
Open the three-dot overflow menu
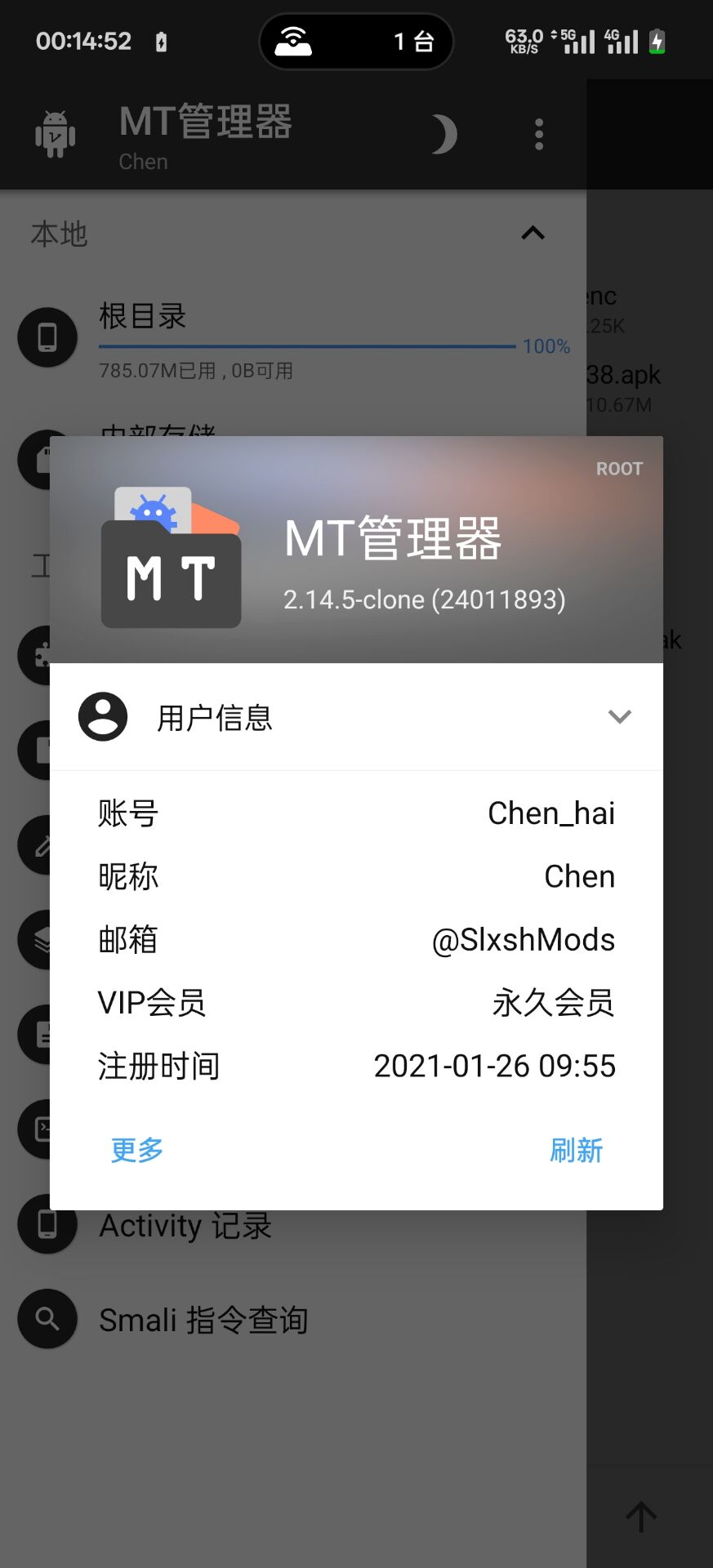click(x=538, y=133)
